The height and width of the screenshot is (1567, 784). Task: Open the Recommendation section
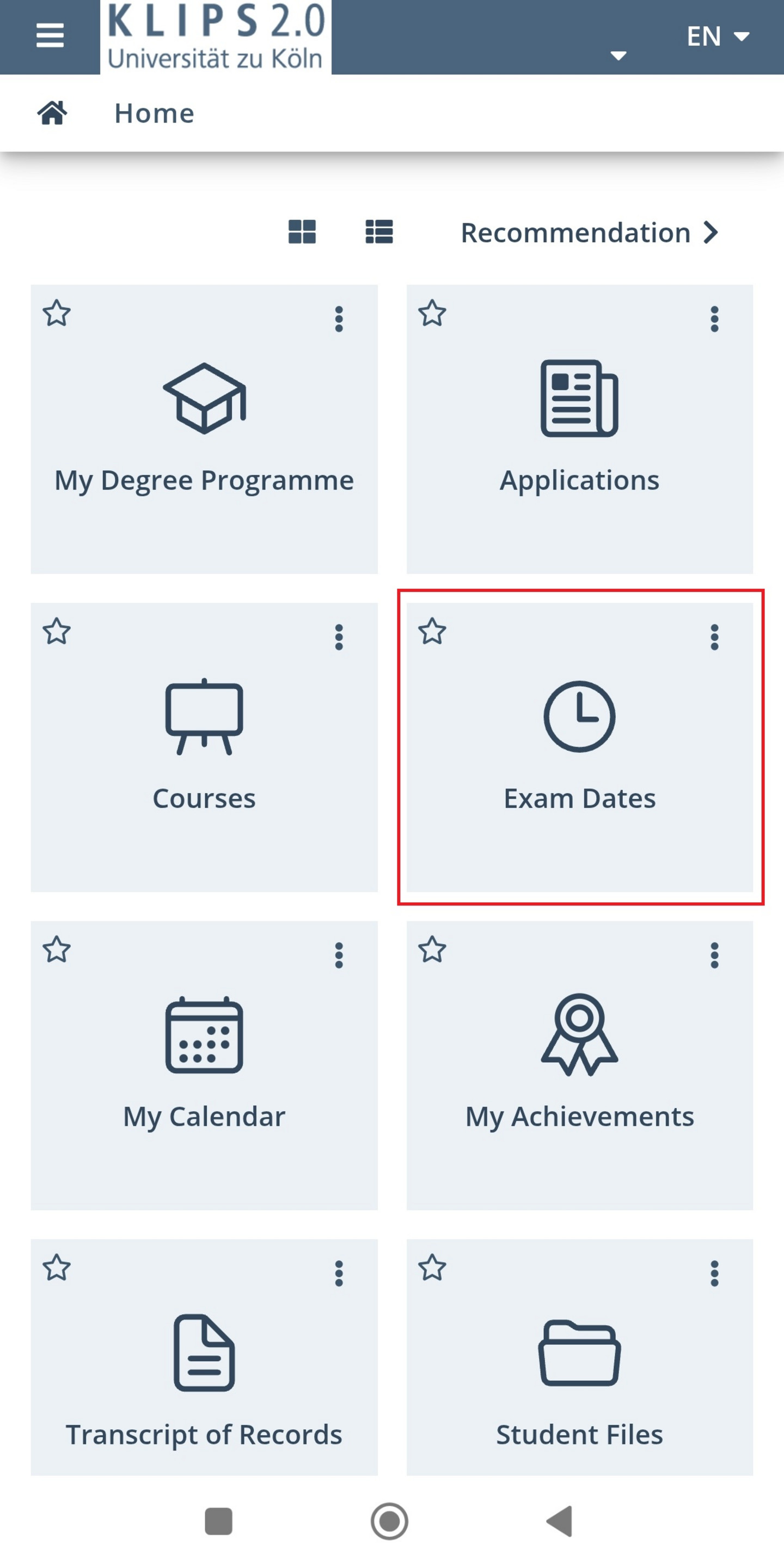point(590,232)
